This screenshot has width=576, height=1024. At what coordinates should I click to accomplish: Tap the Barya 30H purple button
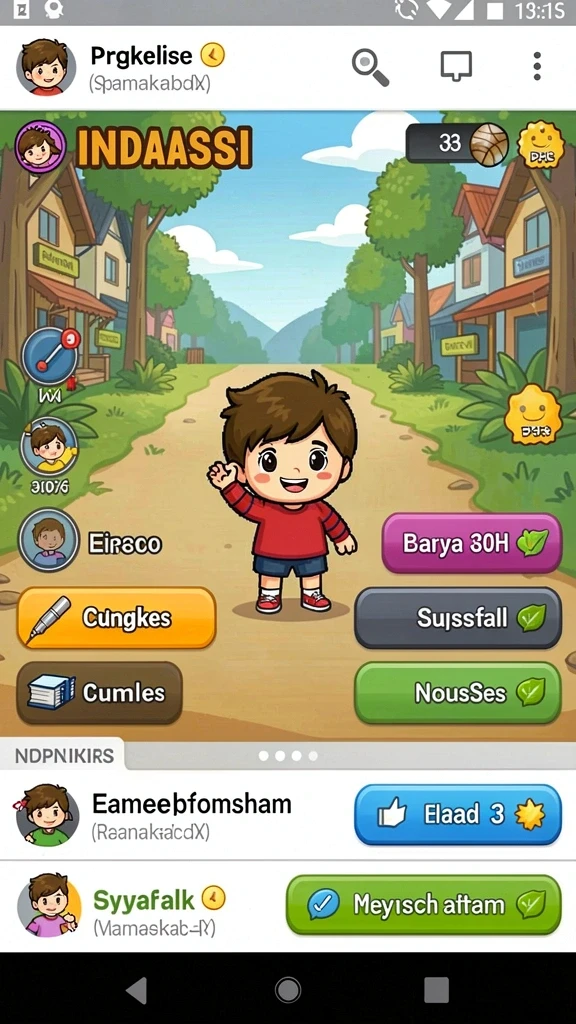click(472, 543)
